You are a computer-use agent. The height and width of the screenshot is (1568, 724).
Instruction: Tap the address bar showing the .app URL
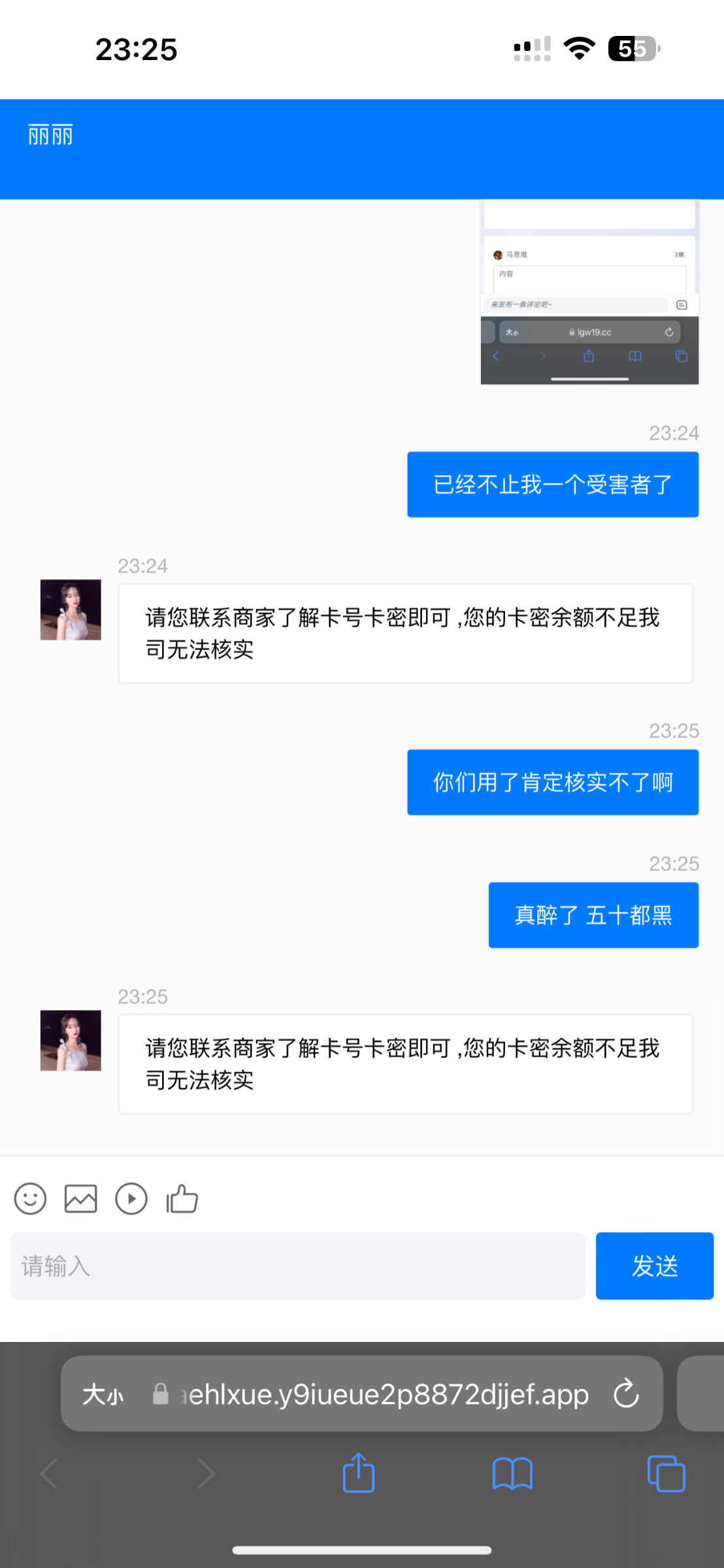pos(386,1394)
